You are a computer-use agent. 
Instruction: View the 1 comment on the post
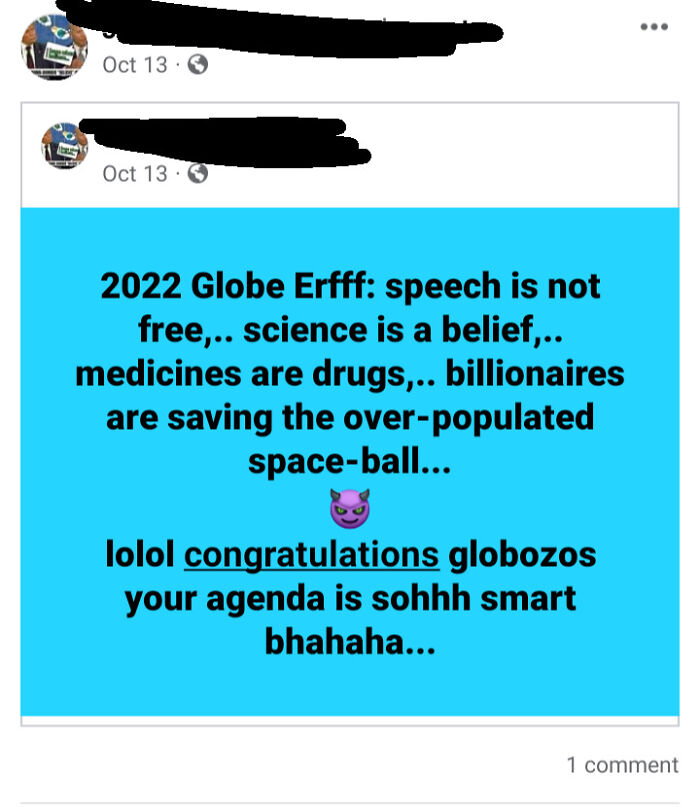[621, 765]
